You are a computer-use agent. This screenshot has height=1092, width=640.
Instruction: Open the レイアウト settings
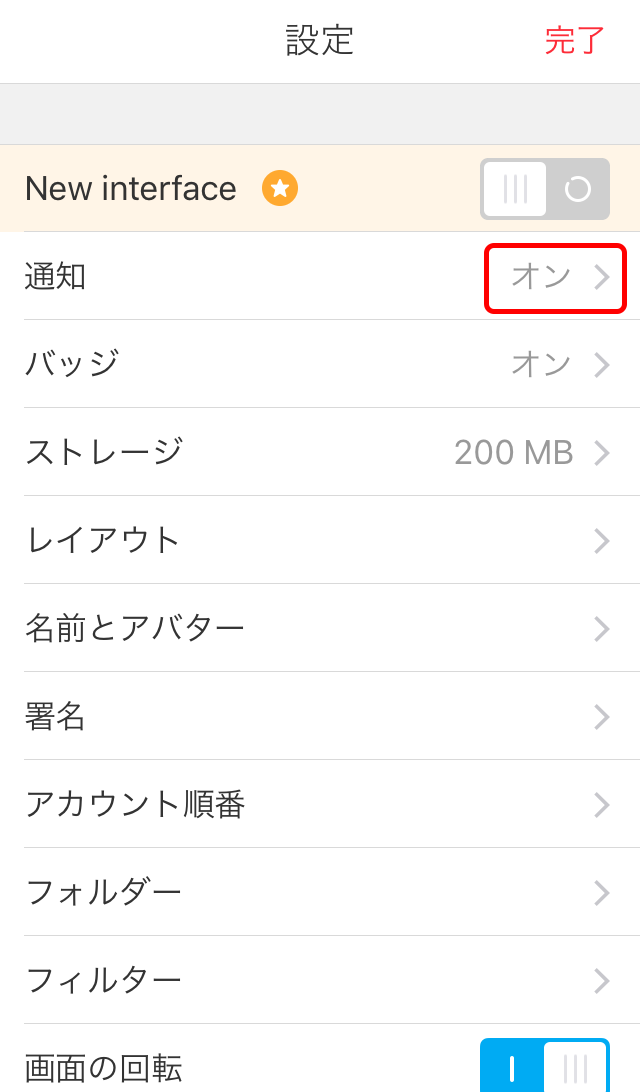click(x=320, y=540)
